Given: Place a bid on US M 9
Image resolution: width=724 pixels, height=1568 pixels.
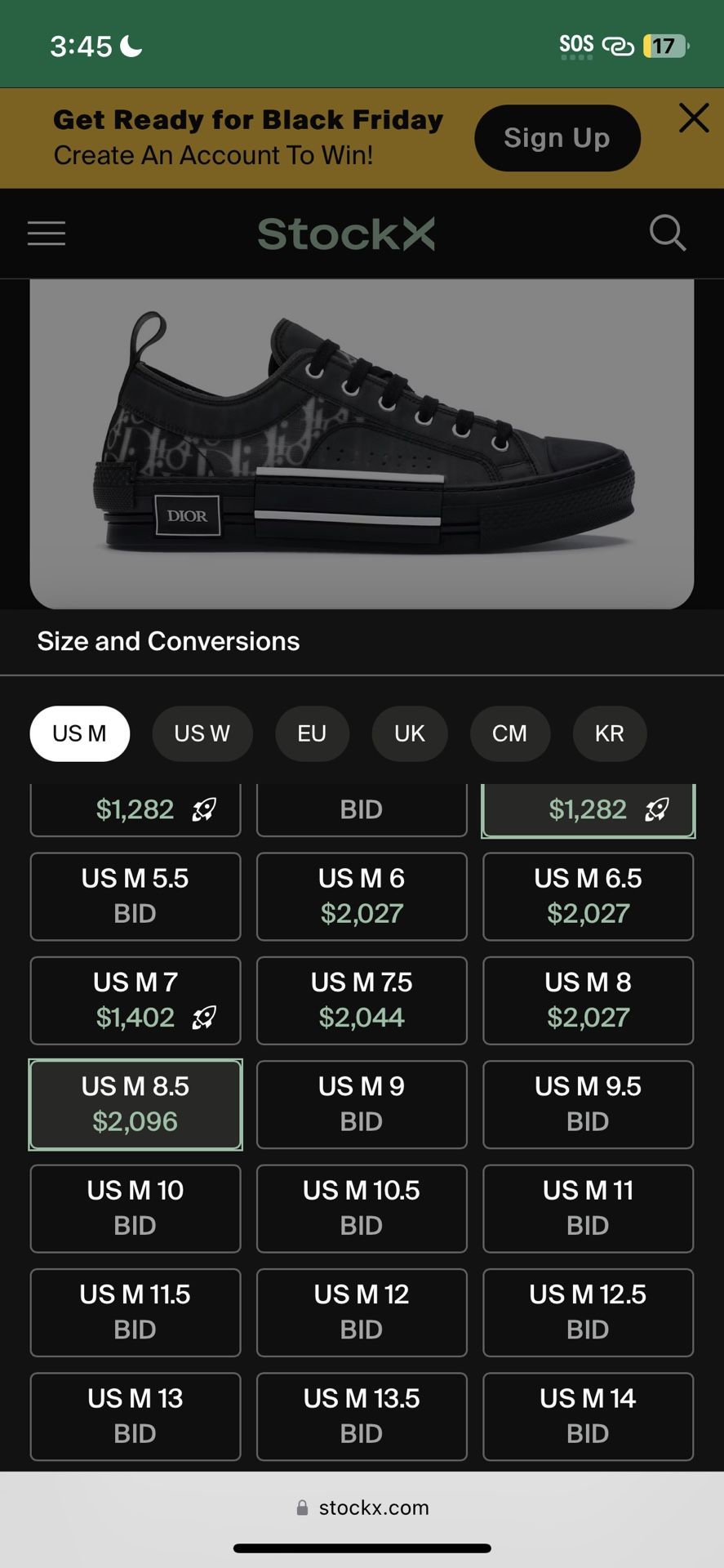Looking at the screenshot, I should tap(361, 1104).
